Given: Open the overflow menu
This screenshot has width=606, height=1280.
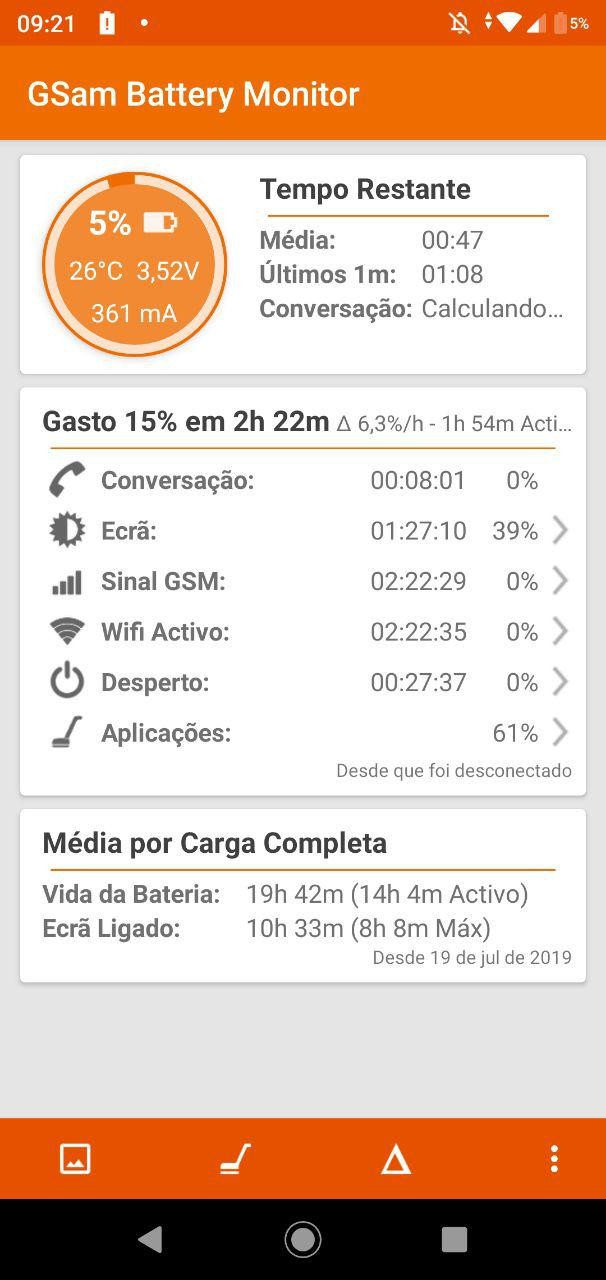Looking at the screenshot, I should coord(554,1158).
